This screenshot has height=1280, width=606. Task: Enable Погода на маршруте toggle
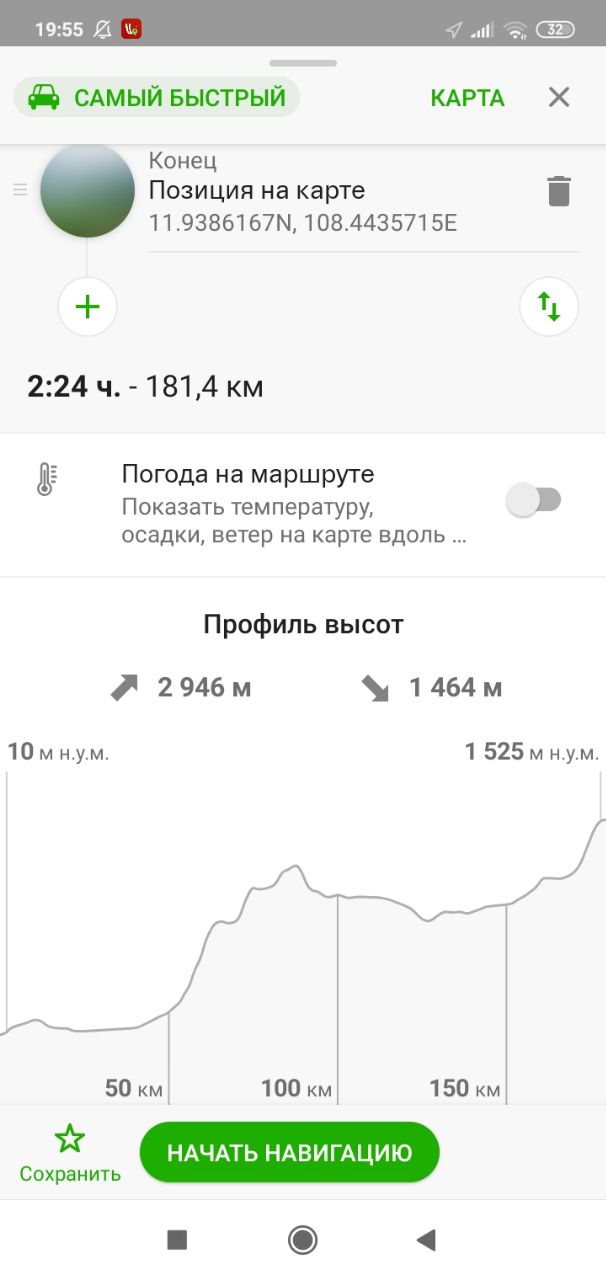(534, 500)
